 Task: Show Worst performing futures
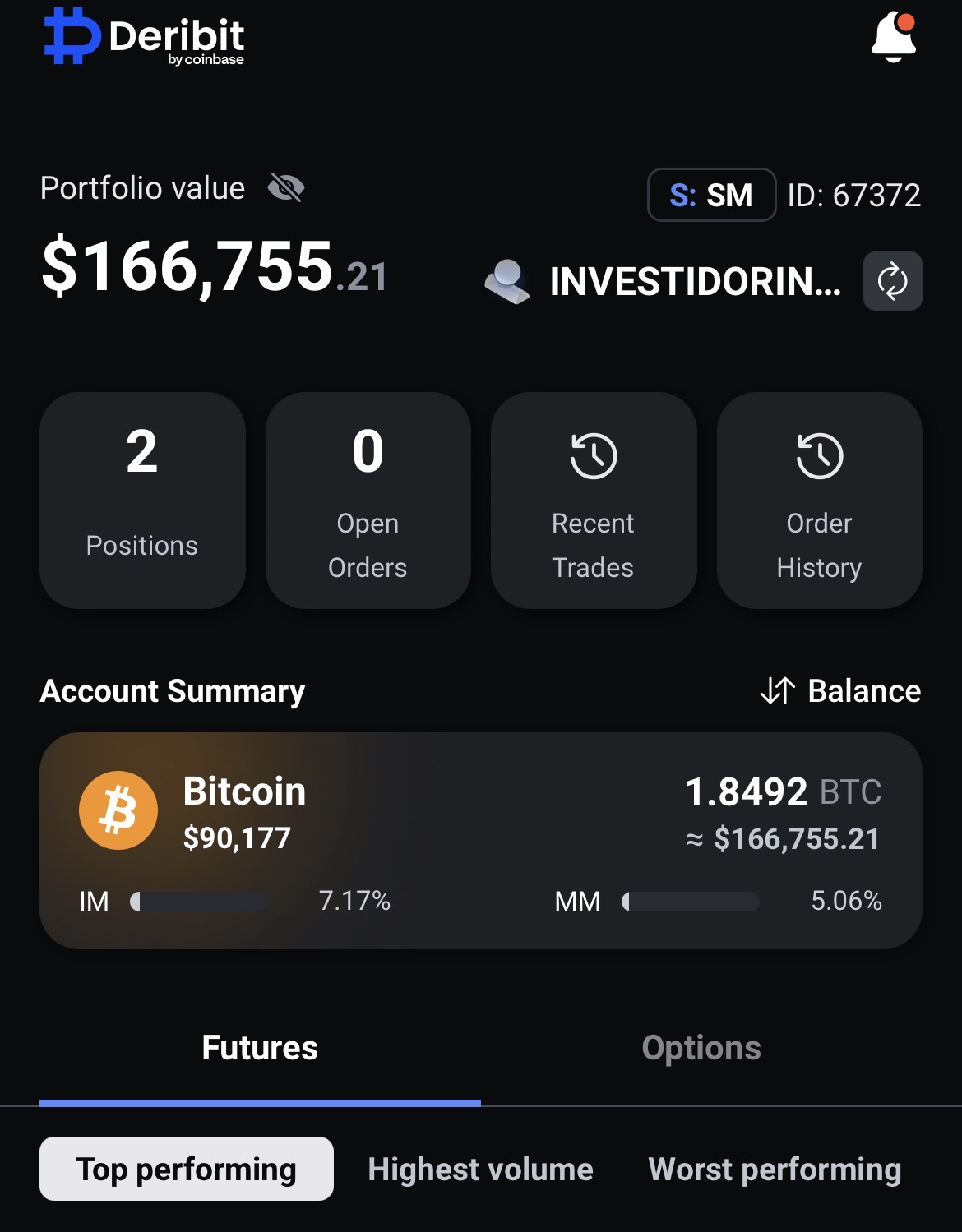[x=775, y=1169]
